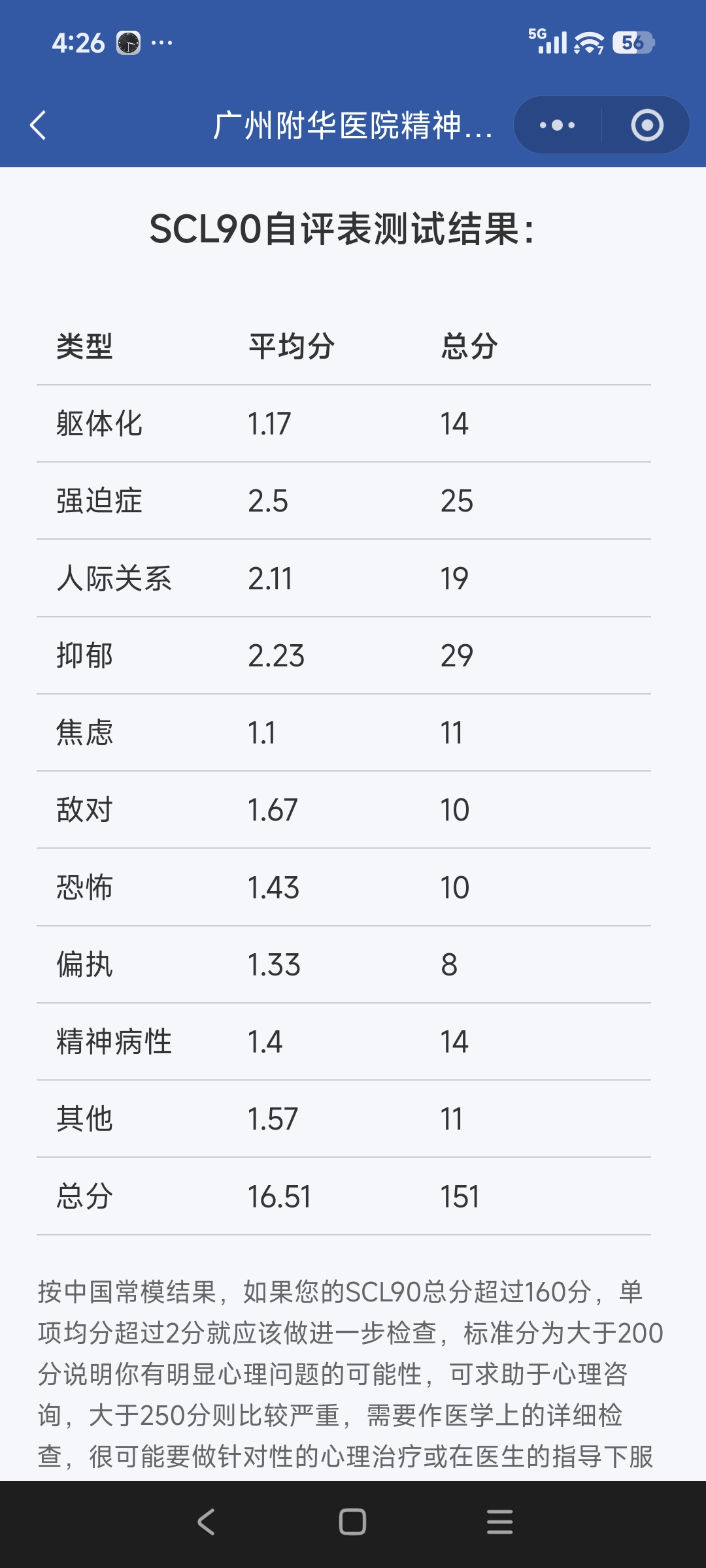Viewport: 706px width, 1568px height.
Task: Tap the system back navigation button
Action: [x=207, y=1522]
